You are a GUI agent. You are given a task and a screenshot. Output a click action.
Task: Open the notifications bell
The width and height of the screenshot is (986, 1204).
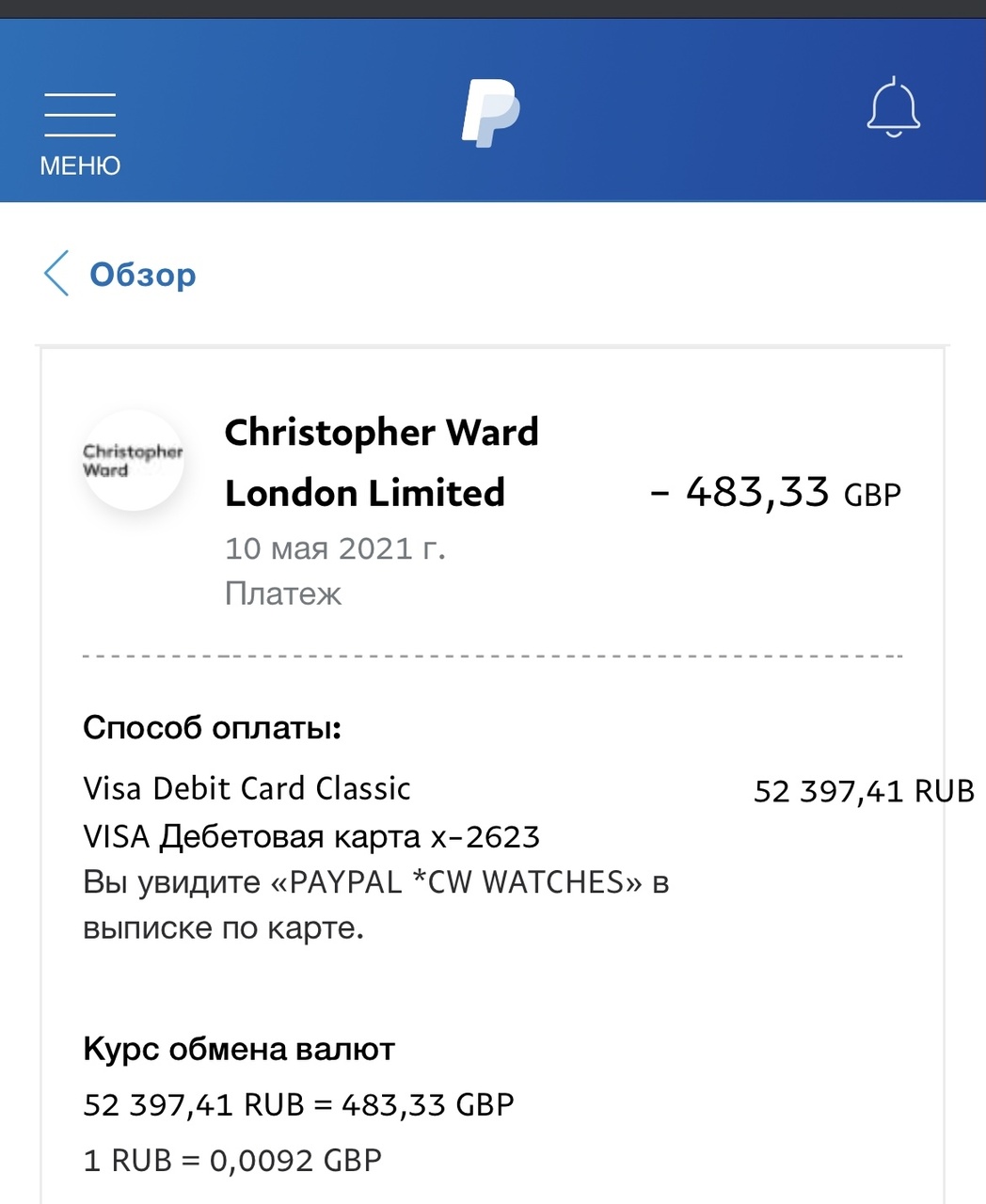(x=892, y=109)
